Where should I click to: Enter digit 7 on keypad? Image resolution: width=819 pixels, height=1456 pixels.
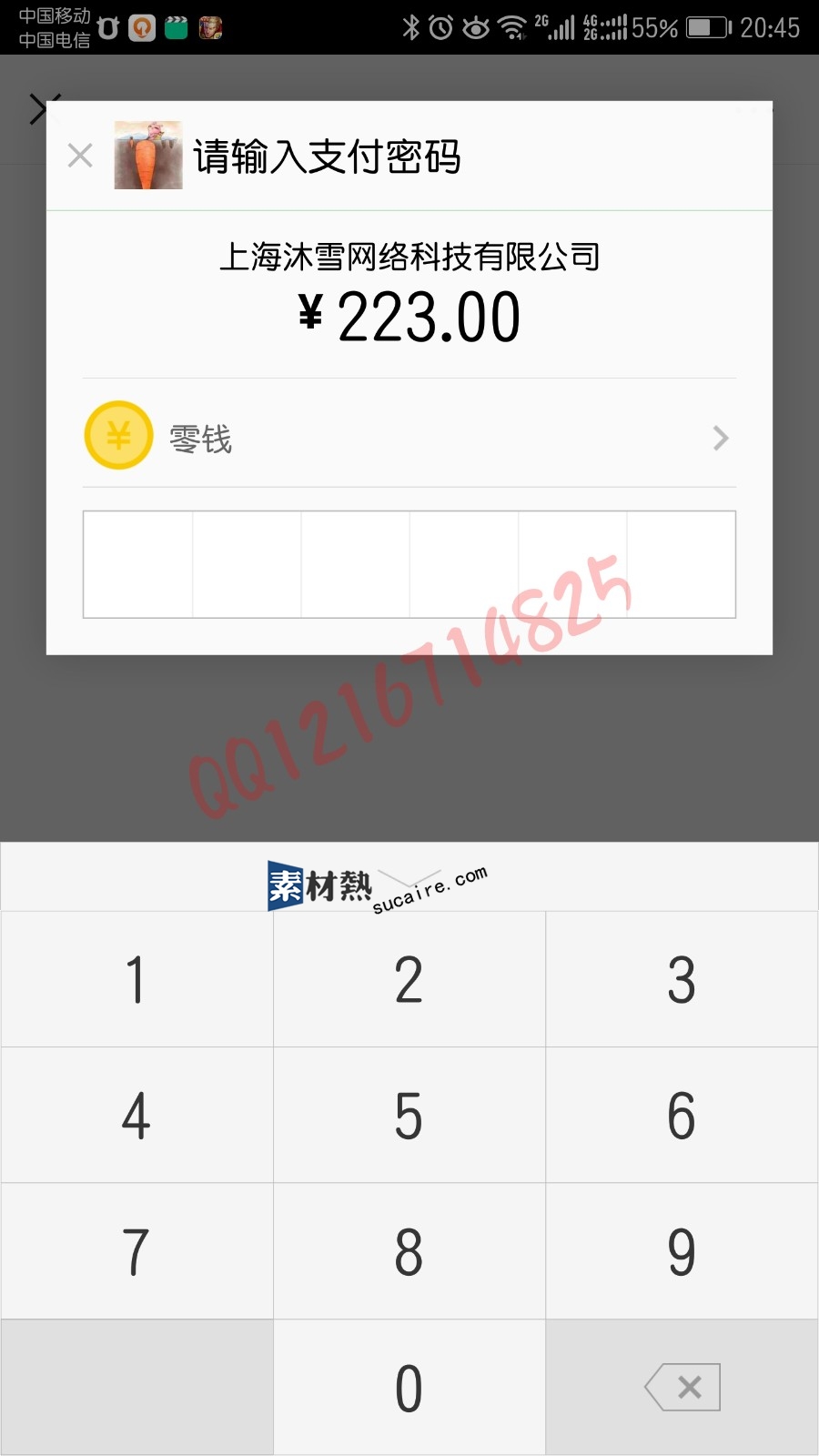point(136,1252)
